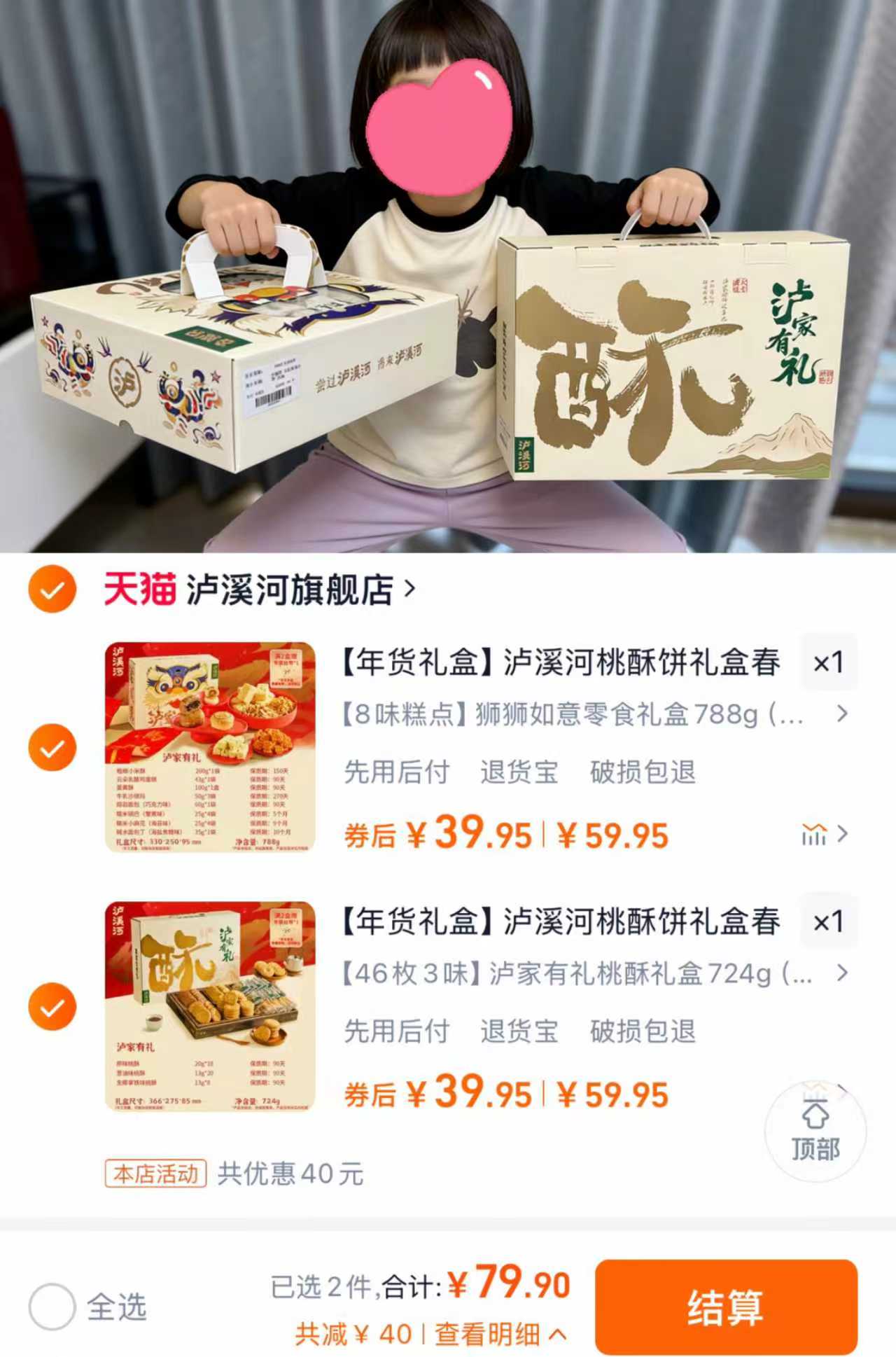This screenshot has height=1357, width=896.
Task: Click the ×1 quantity of first item
Action: click(x=829, y=663)
